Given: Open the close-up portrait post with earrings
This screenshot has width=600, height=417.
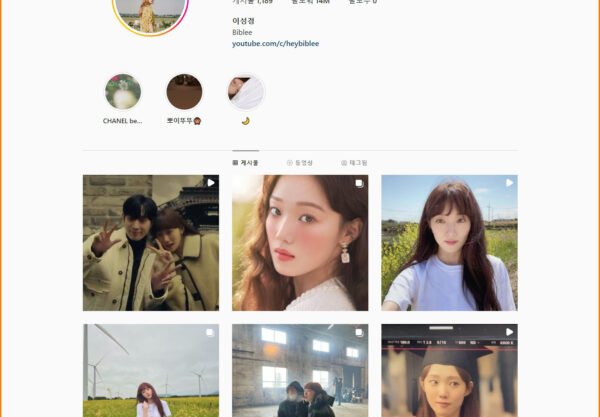Looking at the screenshot, I should pos(300,243).
